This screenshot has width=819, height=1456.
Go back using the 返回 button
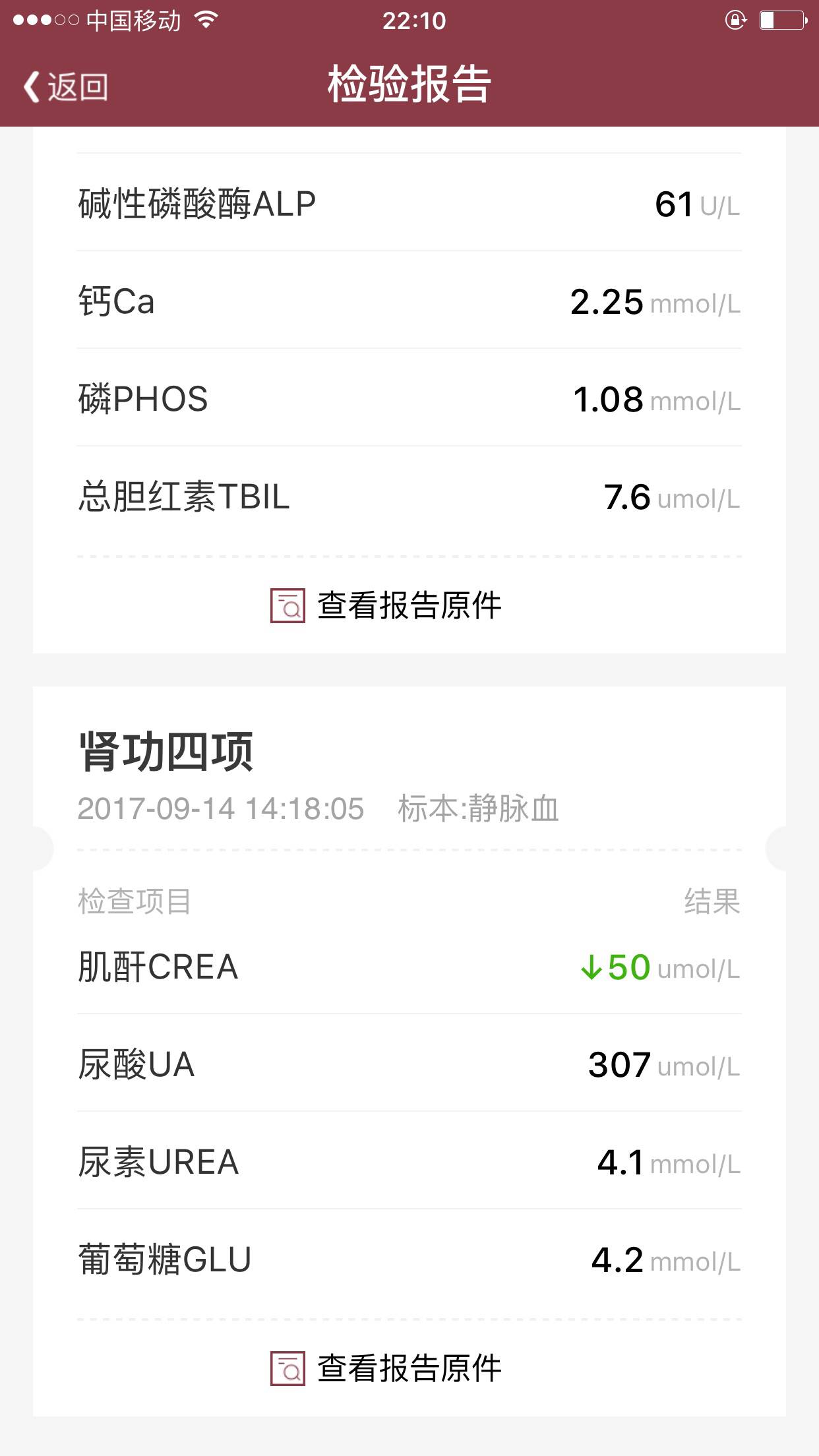(66, 86)
